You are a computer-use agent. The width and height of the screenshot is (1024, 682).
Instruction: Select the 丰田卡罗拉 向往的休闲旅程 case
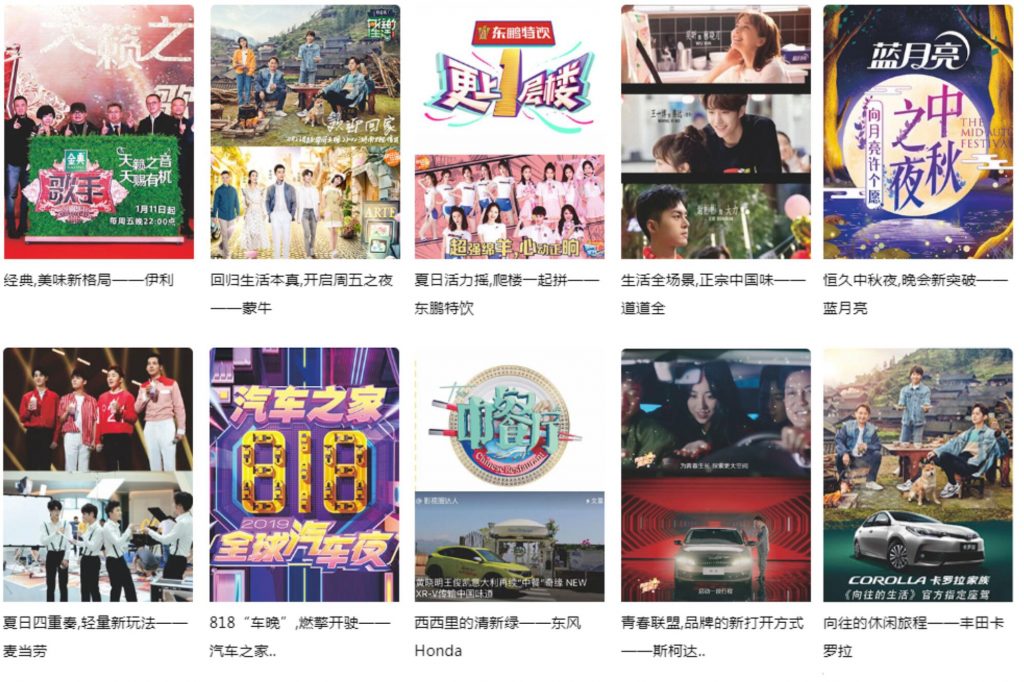(x=918, y=475)
